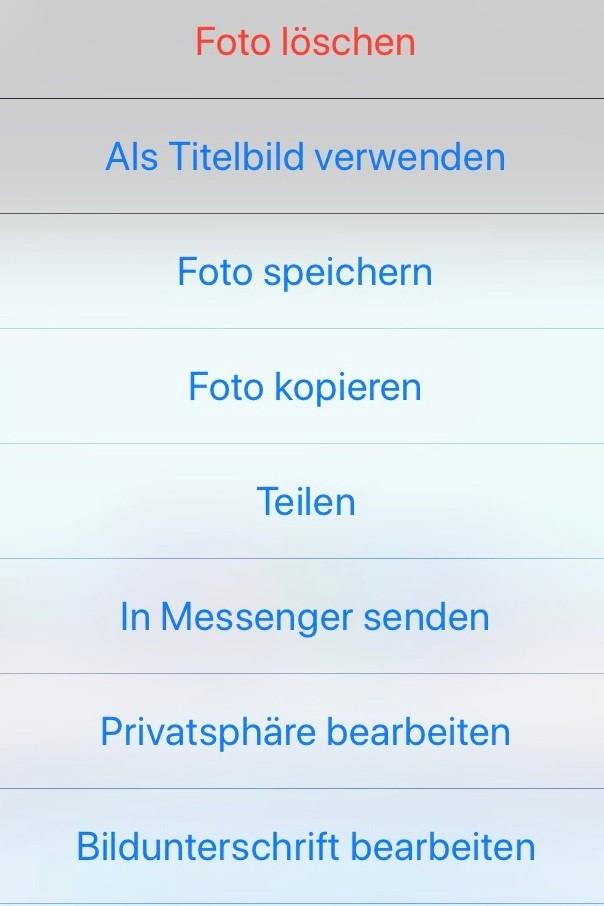Open 'Privatsphäre bearbeiten'
604x906 pixels.
point(304,732)
